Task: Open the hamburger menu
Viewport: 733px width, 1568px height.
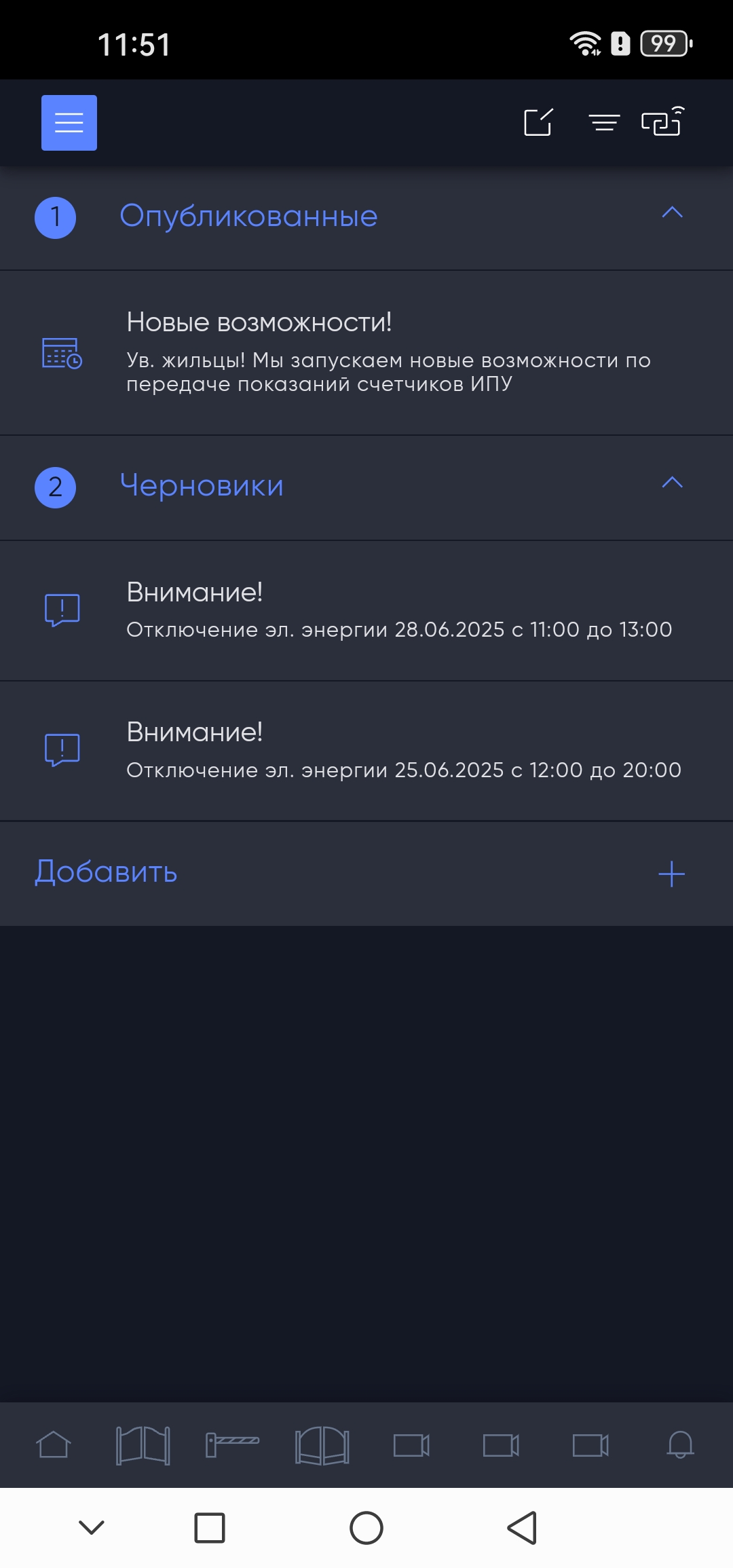Action: pos(69,122)
